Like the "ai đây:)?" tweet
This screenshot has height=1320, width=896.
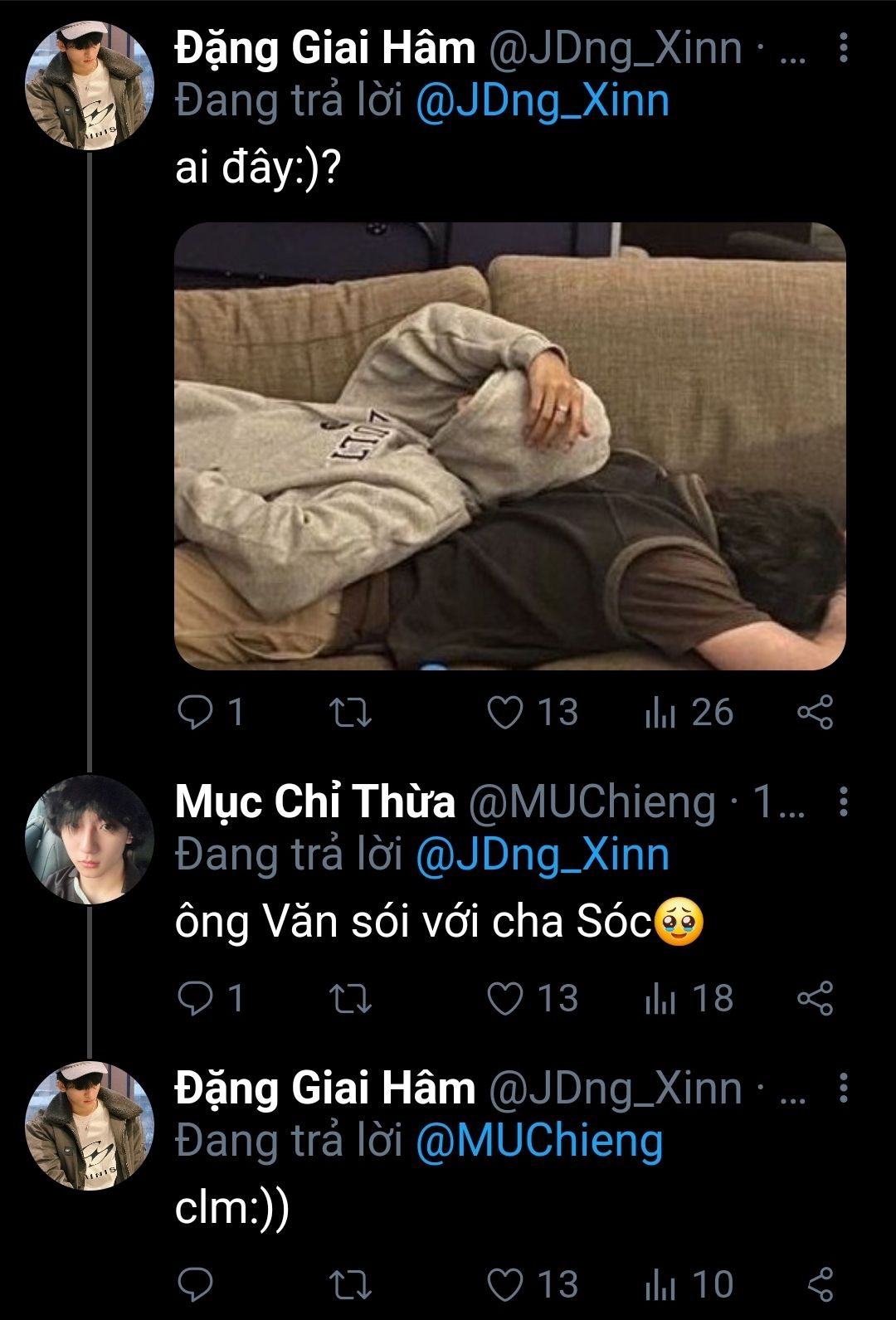click(x=504, y=713)
